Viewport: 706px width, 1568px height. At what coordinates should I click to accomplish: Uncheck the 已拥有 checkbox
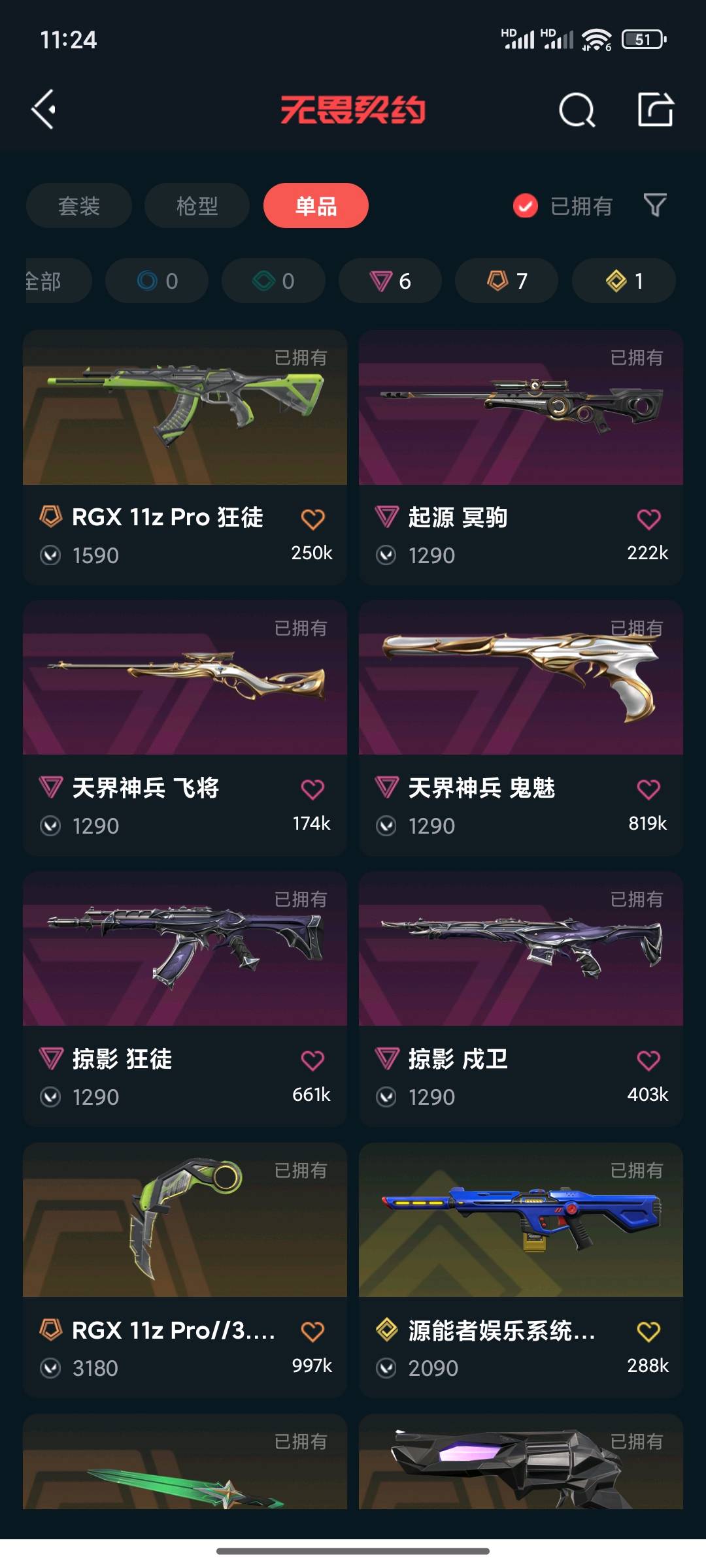526,206
